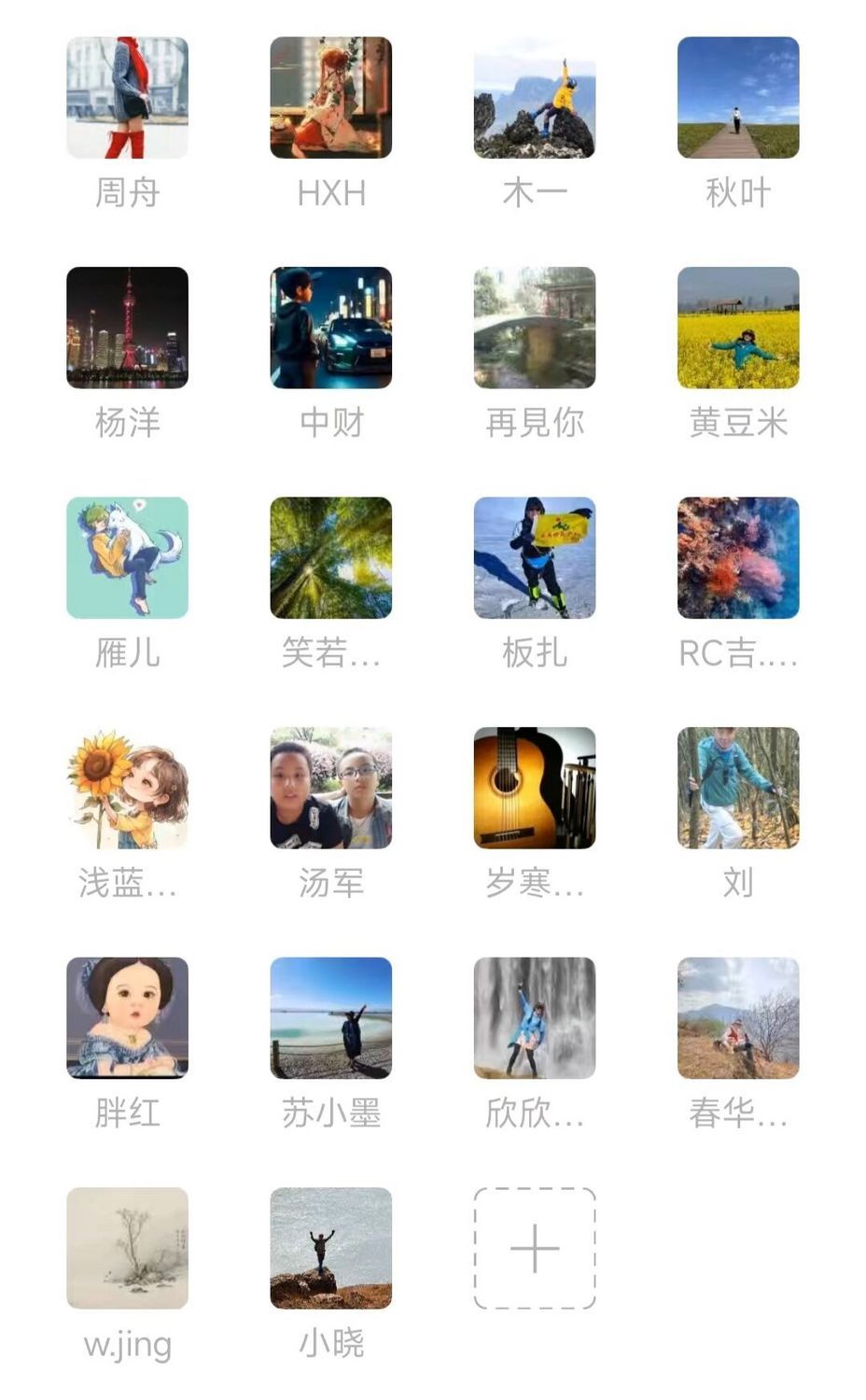
Task: Open 再見你's profile
Action: 535,328
